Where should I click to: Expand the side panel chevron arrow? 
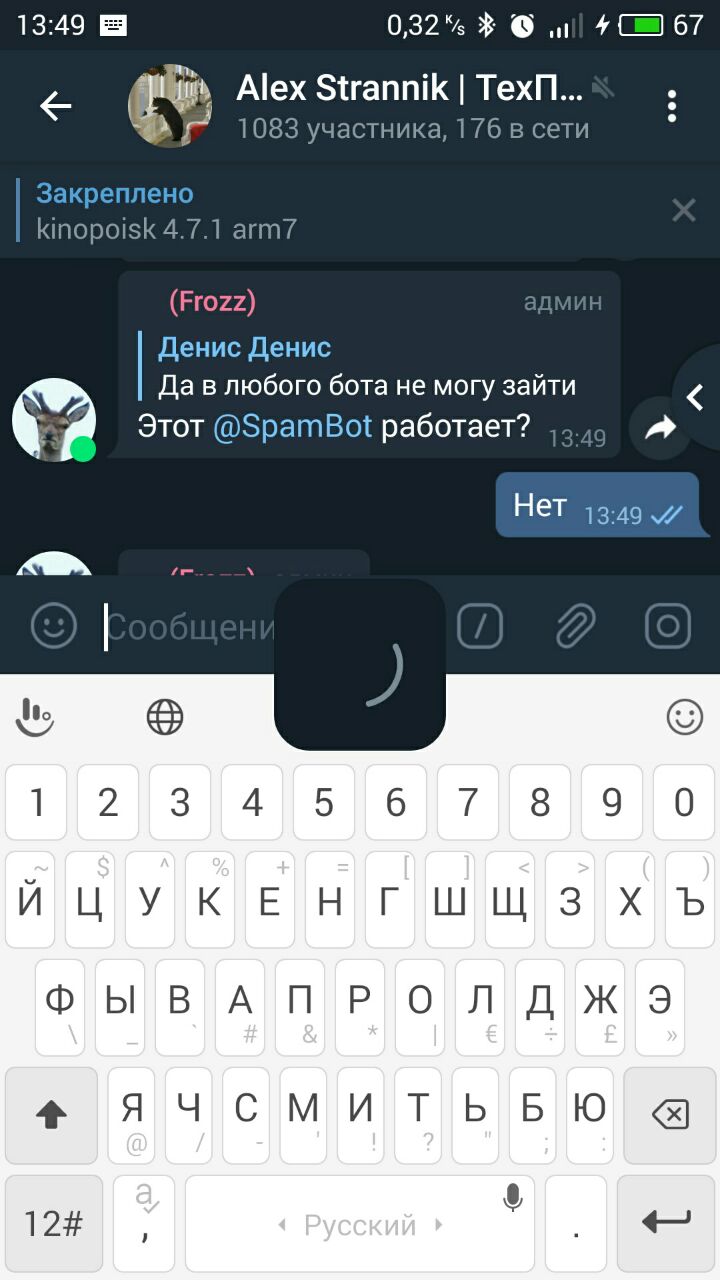[x=696, y=397]
